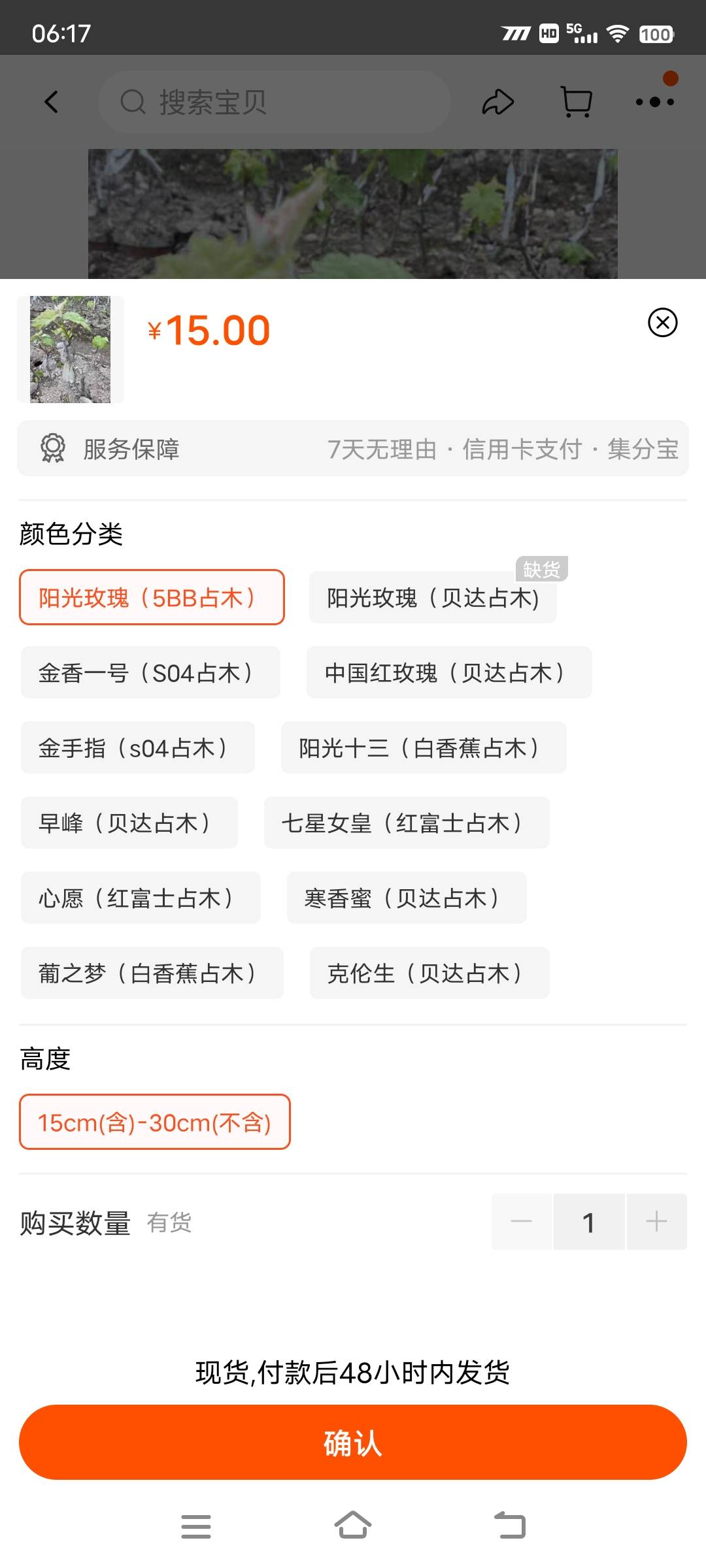
Task: Tap the 确认 button
Action: (x=353, y=1442)
